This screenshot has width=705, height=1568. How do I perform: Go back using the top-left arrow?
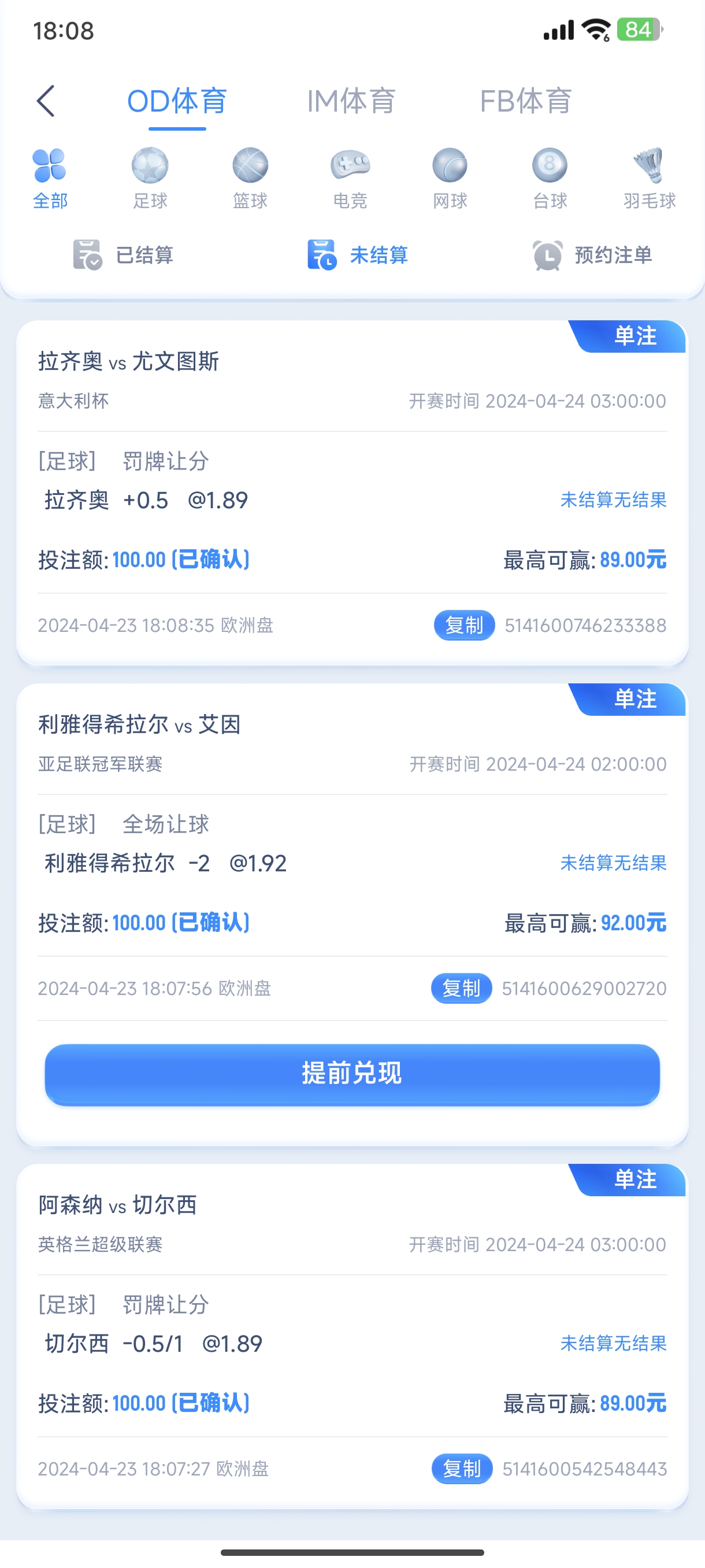pyautogui.click(x=46, y=101)
